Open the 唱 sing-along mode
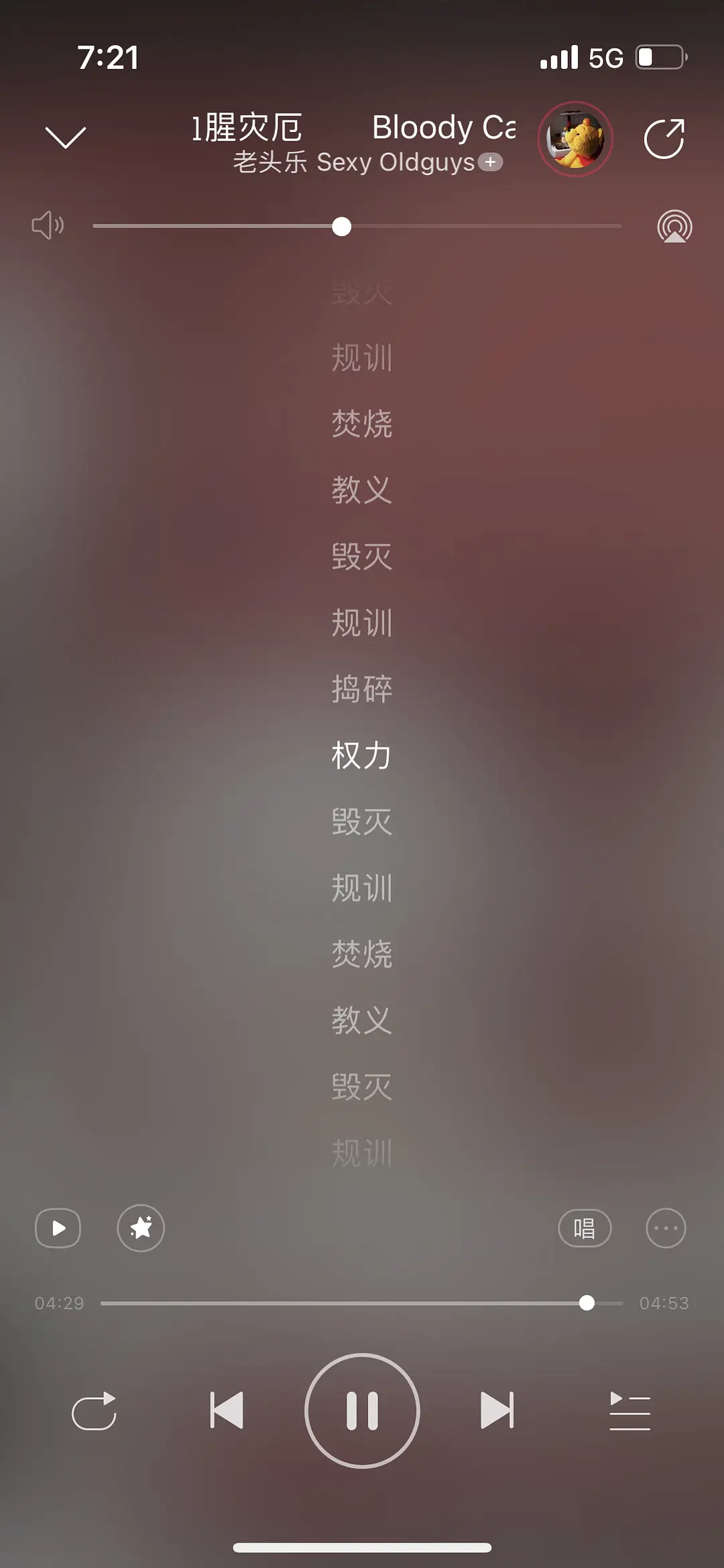This screenshot has width=724, height=1568. (x=585, y=1228)
